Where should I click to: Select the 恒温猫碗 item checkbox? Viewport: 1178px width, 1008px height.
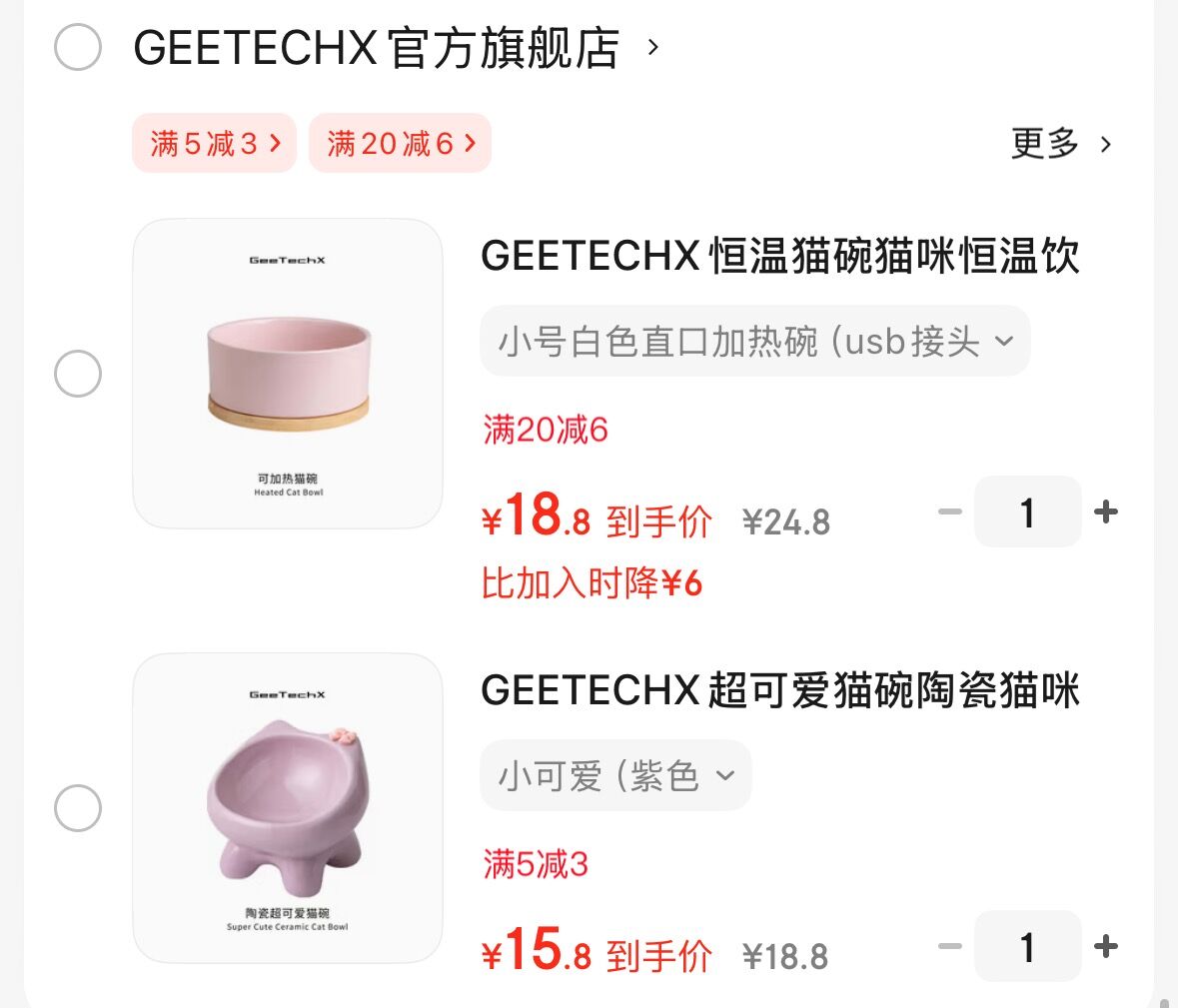[78, 374]
